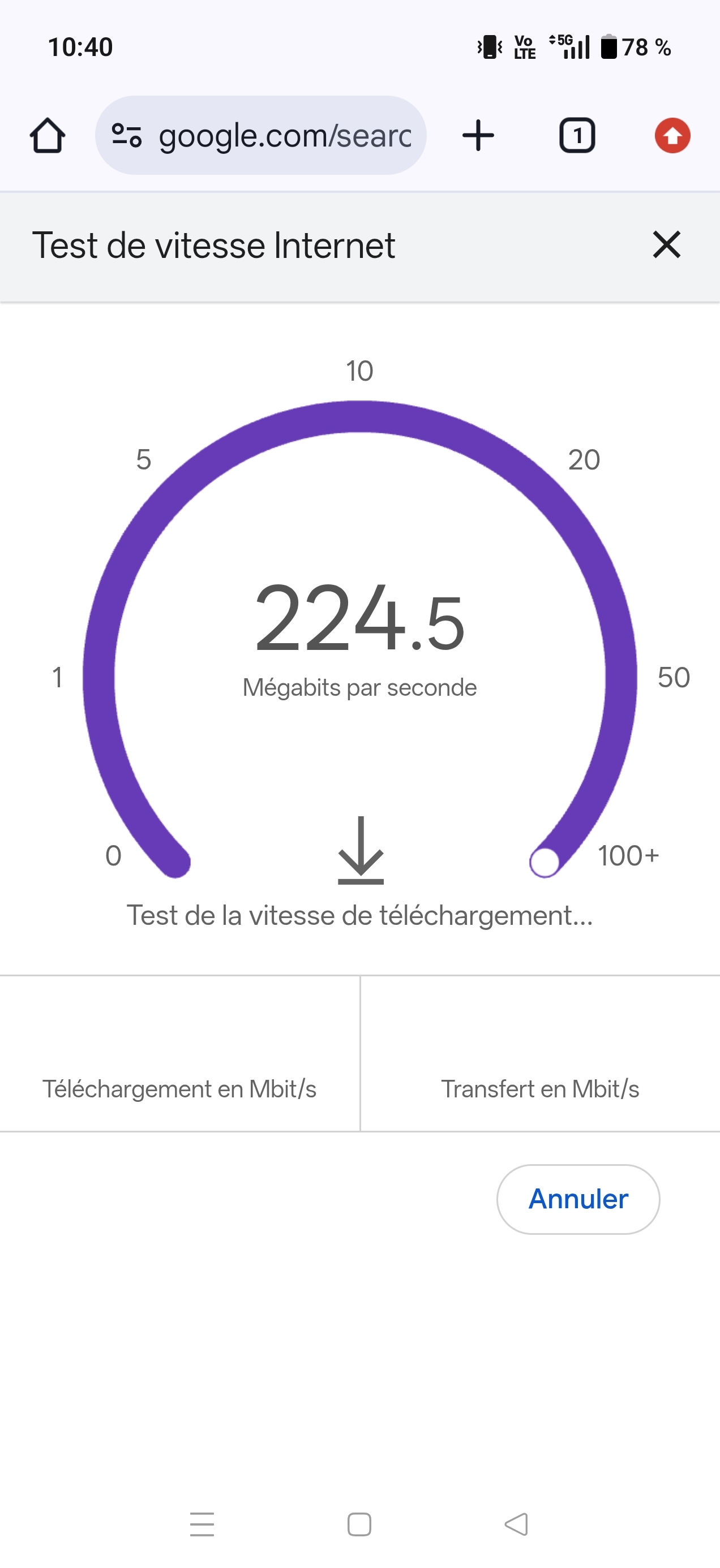This screenshot has height=1568, width=720.
Task: Open the tab switcher
Action: point(577,135)
